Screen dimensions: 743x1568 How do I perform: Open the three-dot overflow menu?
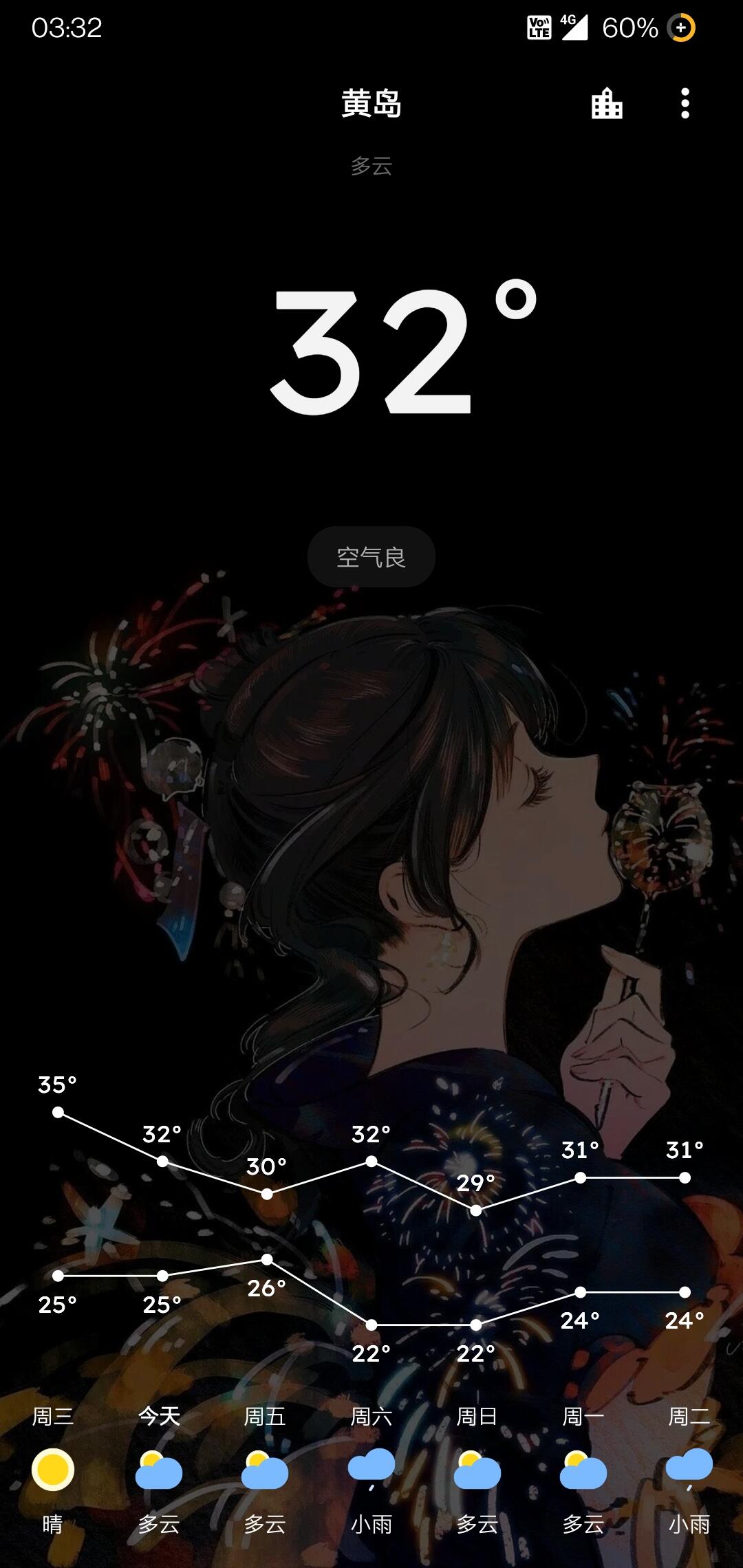(x=685, y=104)
